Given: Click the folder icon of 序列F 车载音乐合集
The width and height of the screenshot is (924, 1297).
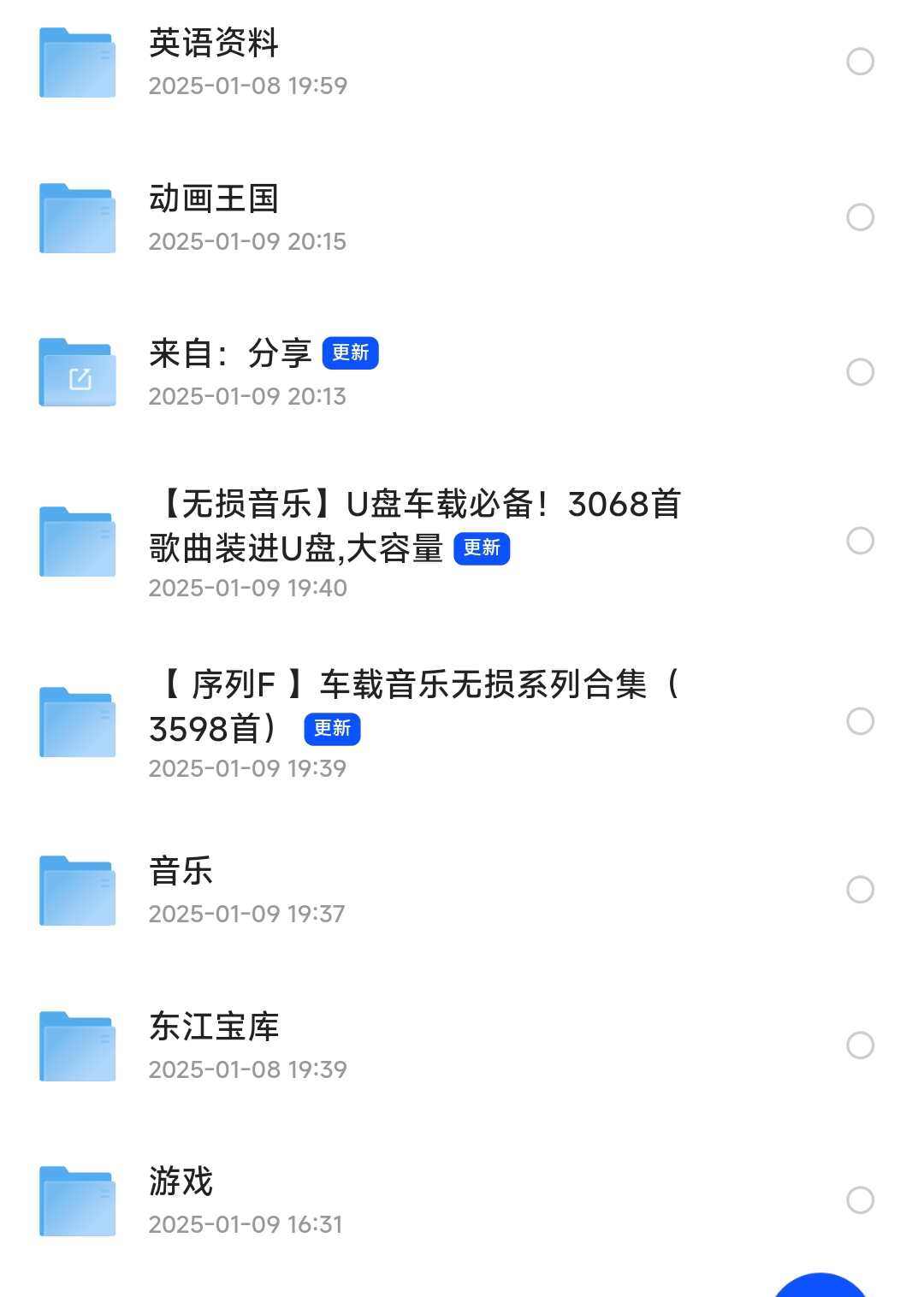Looking at the screenshot, I should 77,719.
